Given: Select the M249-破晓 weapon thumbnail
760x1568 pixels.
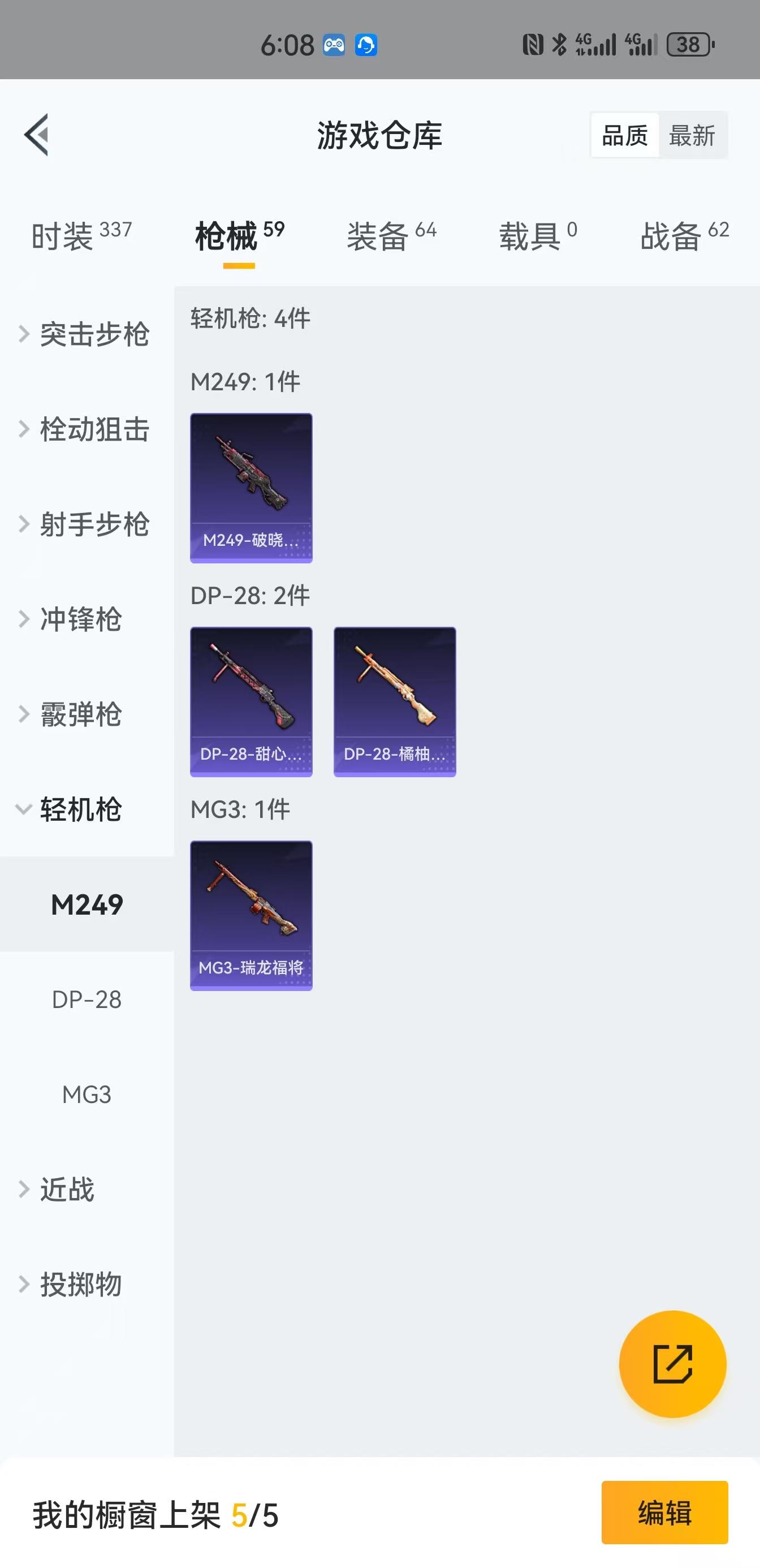Looking at the screenshot, I should (x=251, y=487).
